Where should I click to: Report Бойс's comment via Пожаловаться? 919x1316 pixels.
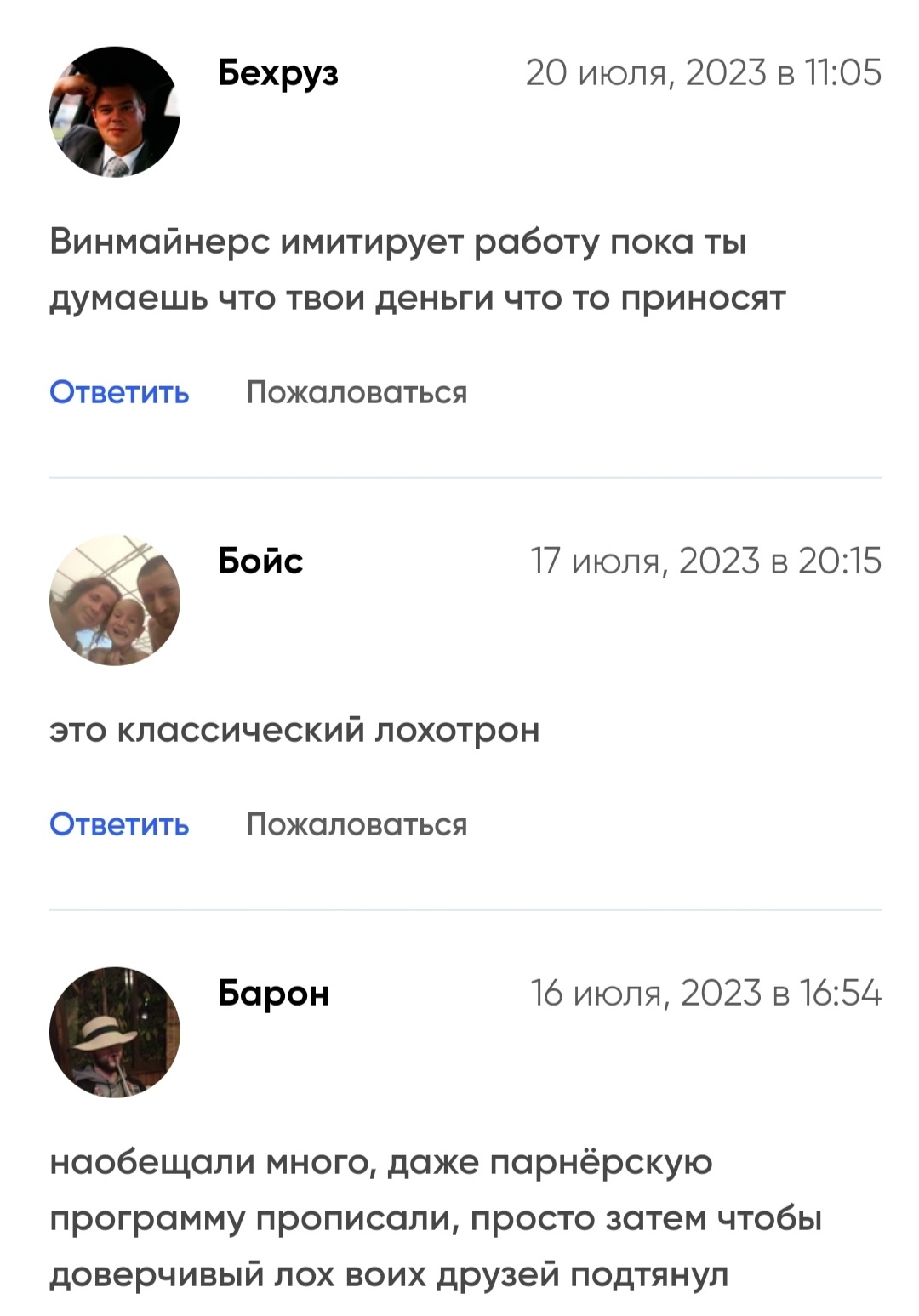357,824
